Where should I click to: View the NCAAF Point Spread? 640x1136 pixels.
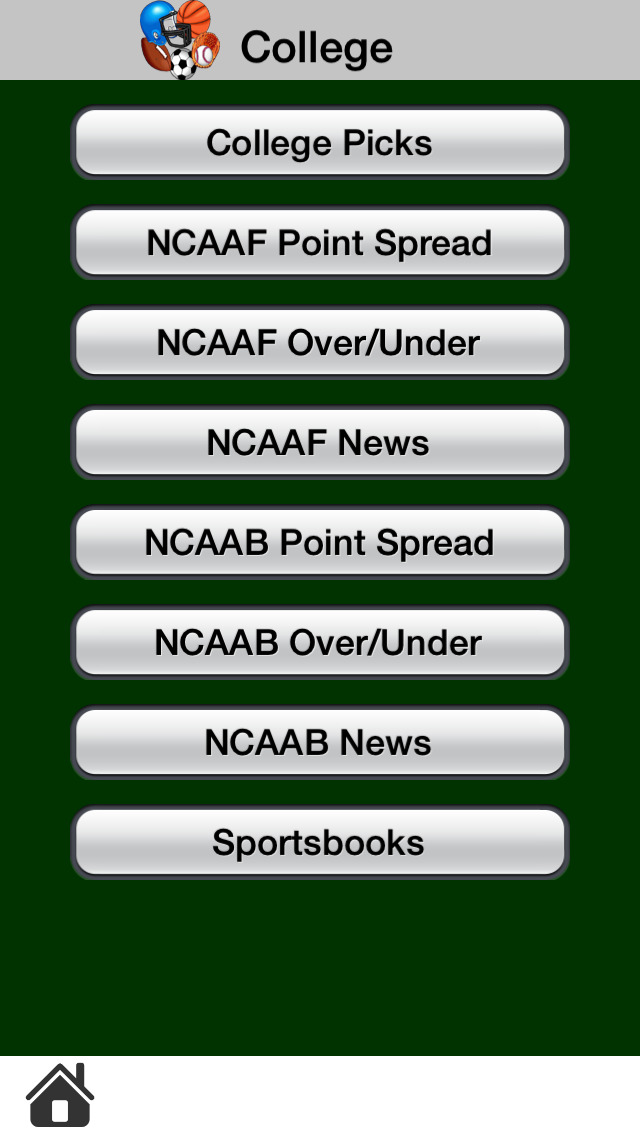[x=320, y=243]
